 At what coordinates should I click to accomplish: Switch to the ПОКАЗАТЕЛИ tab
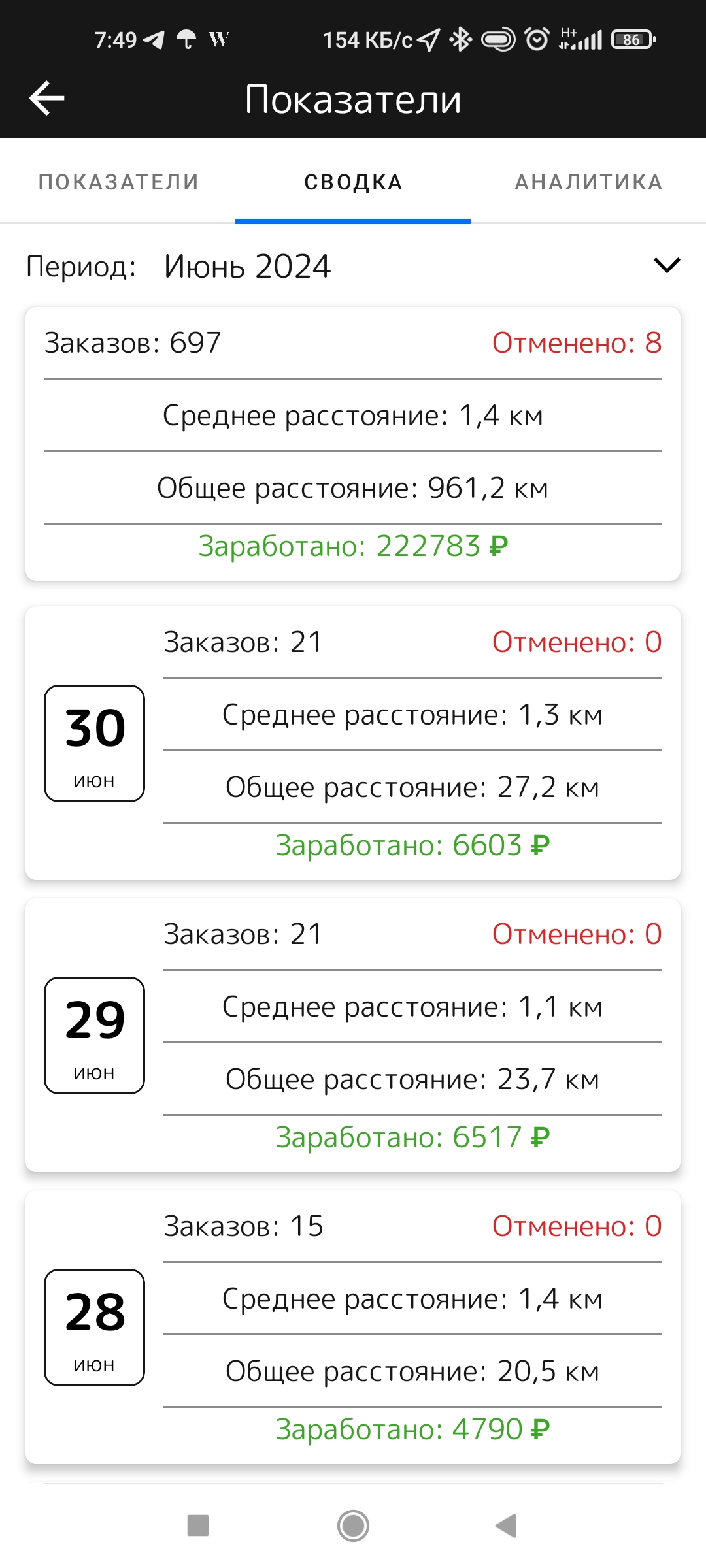click(x=118, y=182)
